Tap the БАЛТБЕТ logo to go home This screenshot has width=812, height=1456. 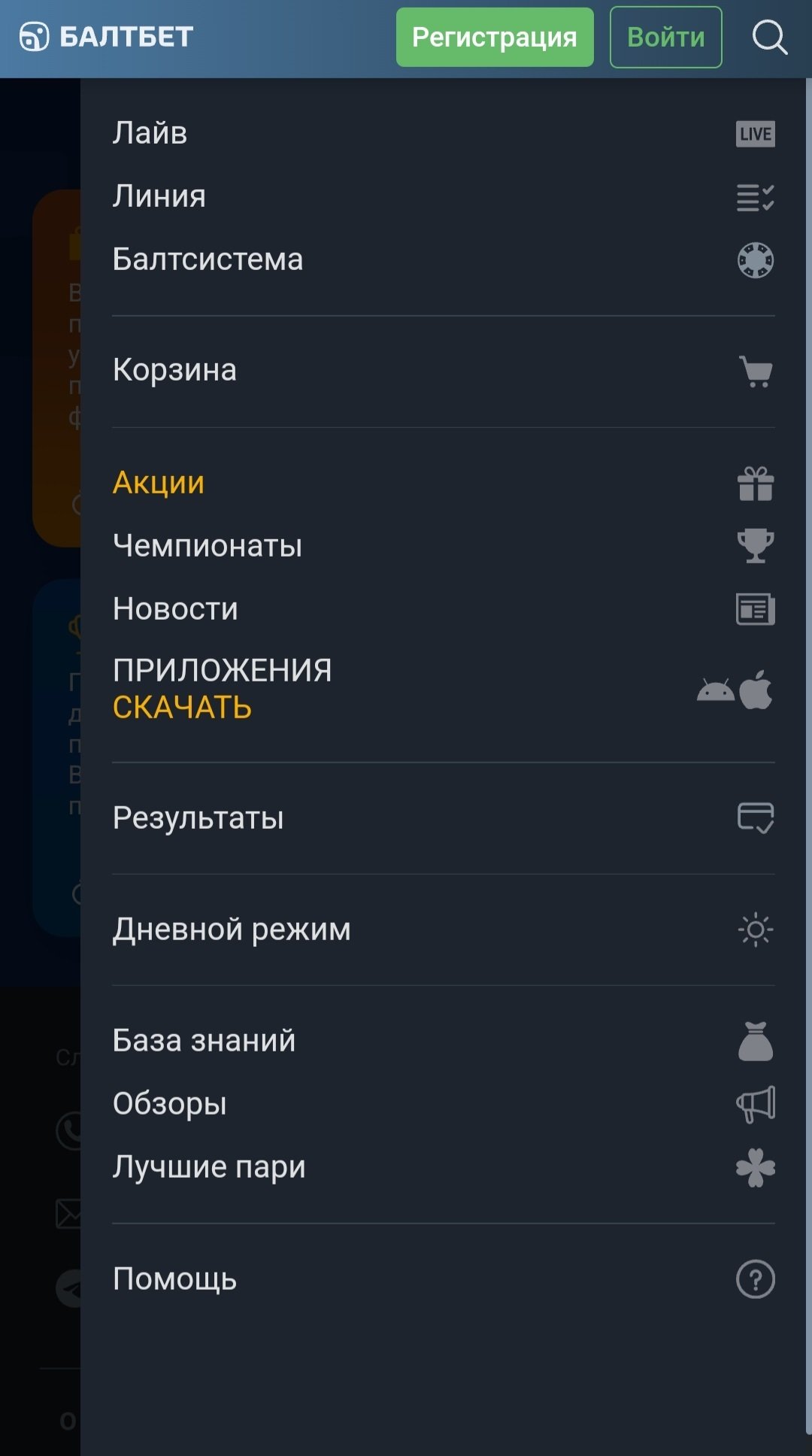coord(106,37)
